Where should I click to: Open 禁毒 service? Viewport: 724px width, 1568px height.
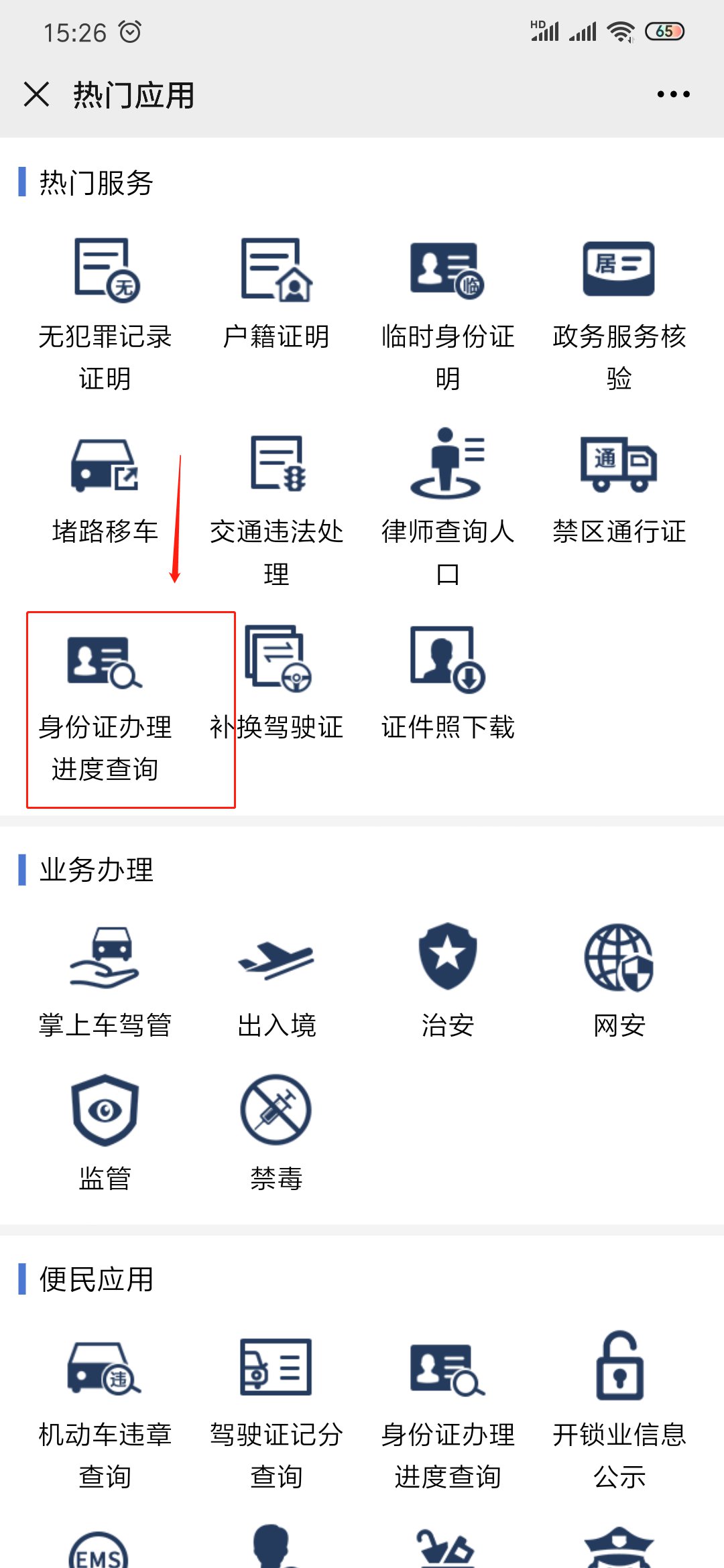tap(276, 1132)
